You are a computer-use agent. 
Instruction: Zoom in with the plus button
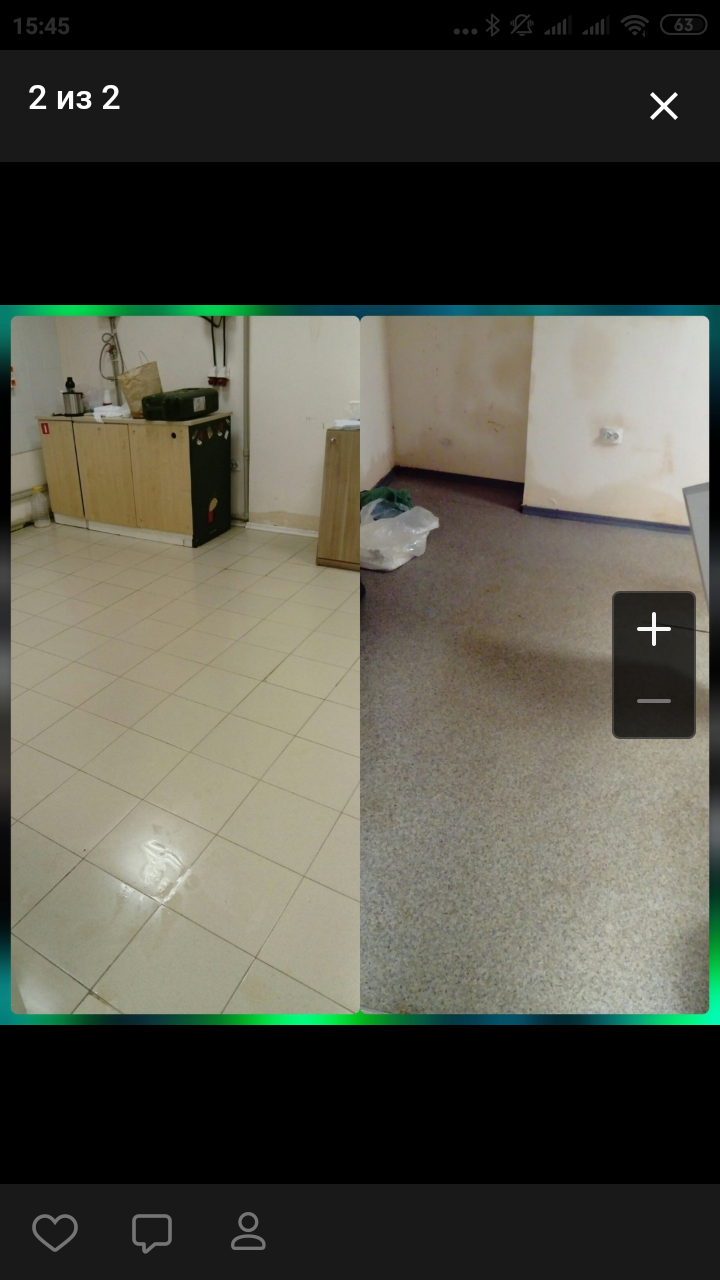[x=654, y=629]
